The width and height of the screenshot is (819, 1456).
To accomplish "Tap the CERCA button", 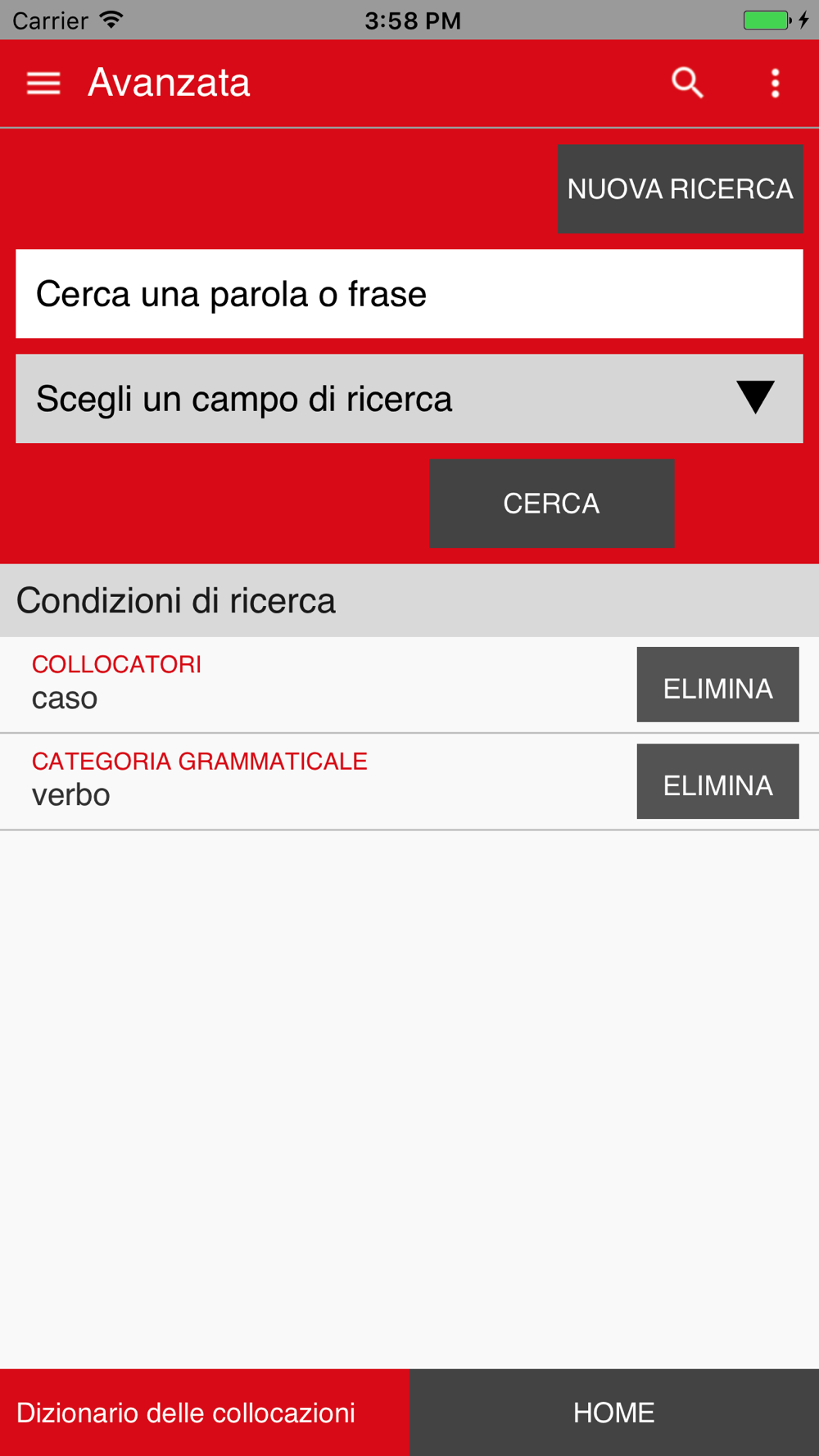I will point(551,504).
